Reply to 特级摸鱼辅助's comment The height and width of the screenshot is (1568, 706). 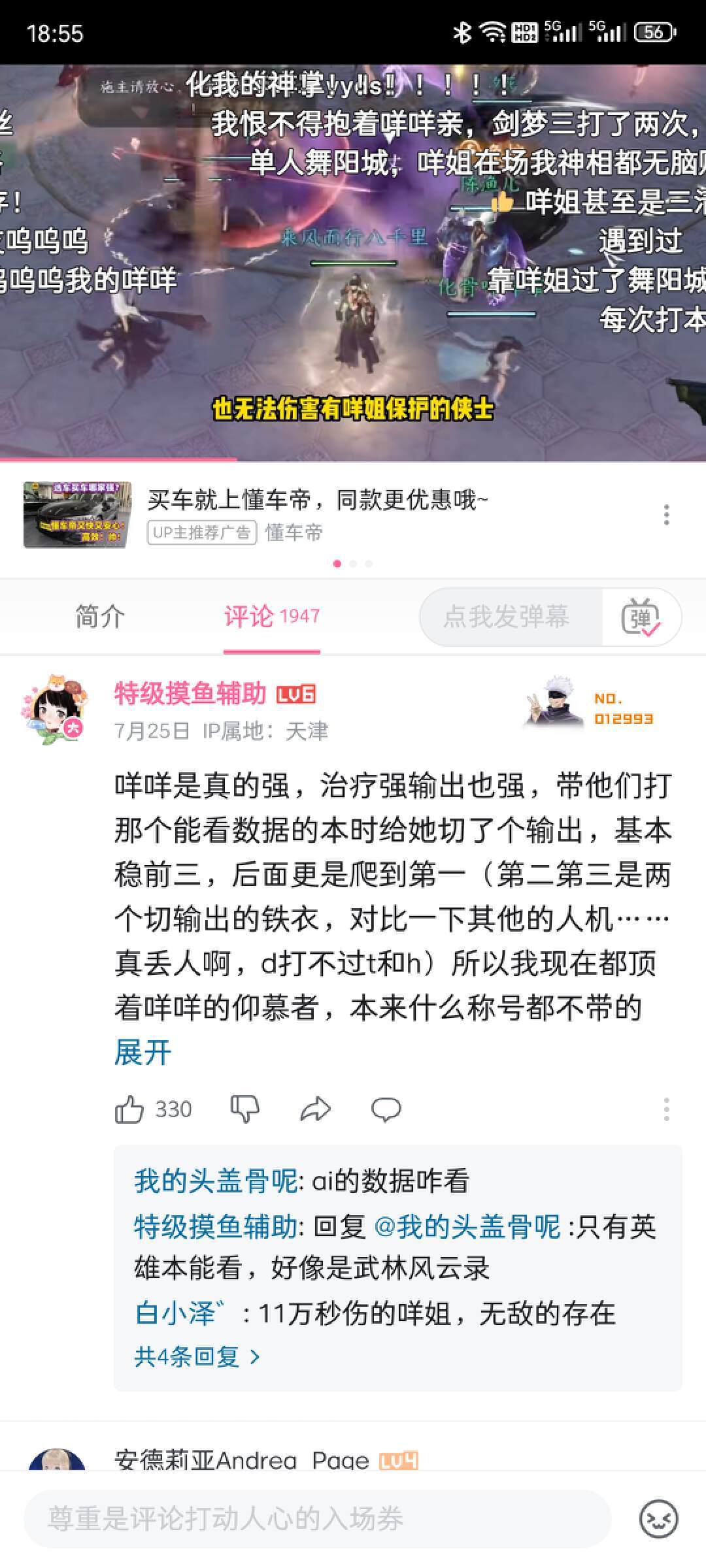pyautogui.click(x=386, y=1109)
